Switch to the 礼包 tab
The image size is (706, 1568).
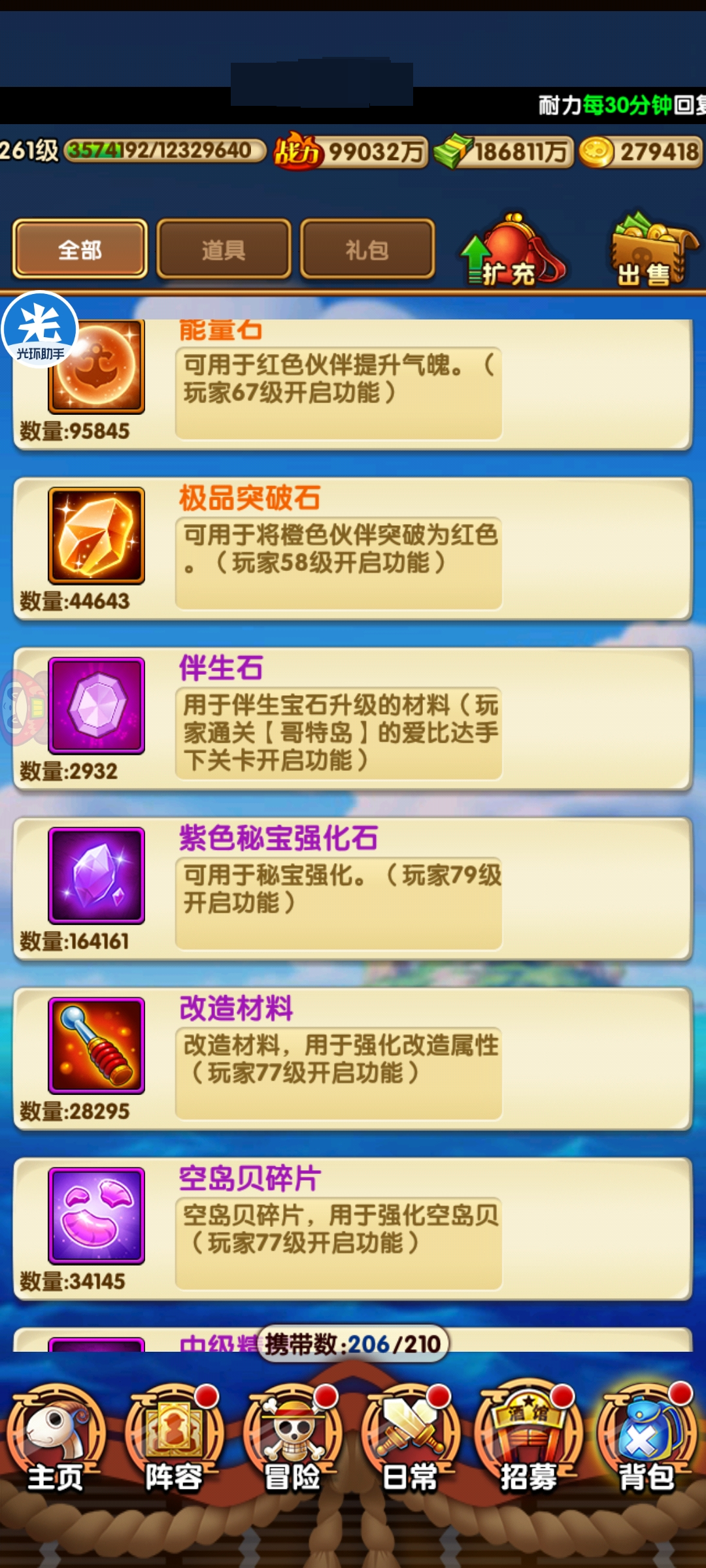[x=367, y=250]
